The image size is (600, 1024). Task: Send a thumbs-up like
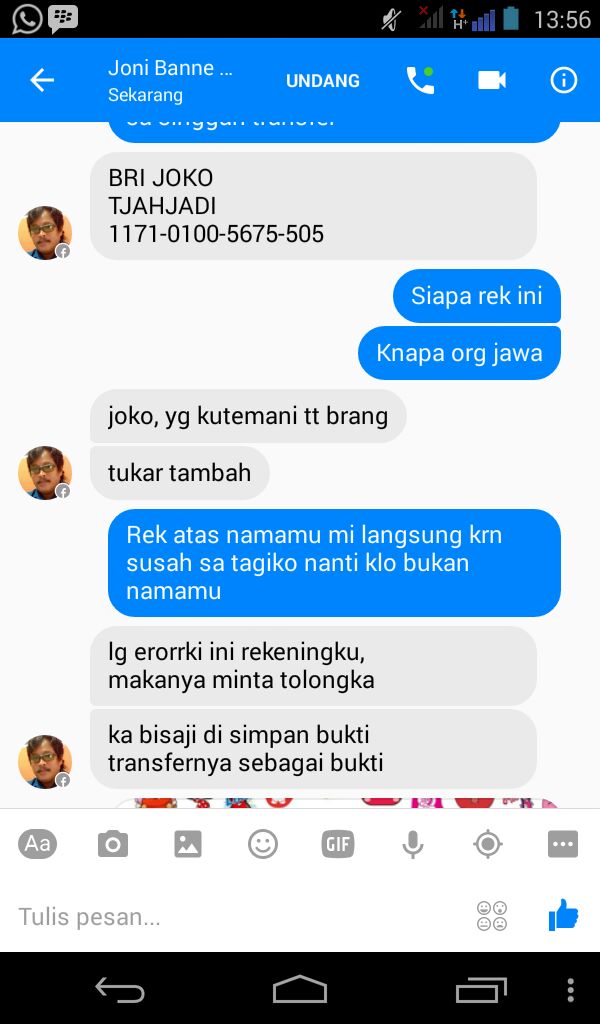tap(563, 914)
